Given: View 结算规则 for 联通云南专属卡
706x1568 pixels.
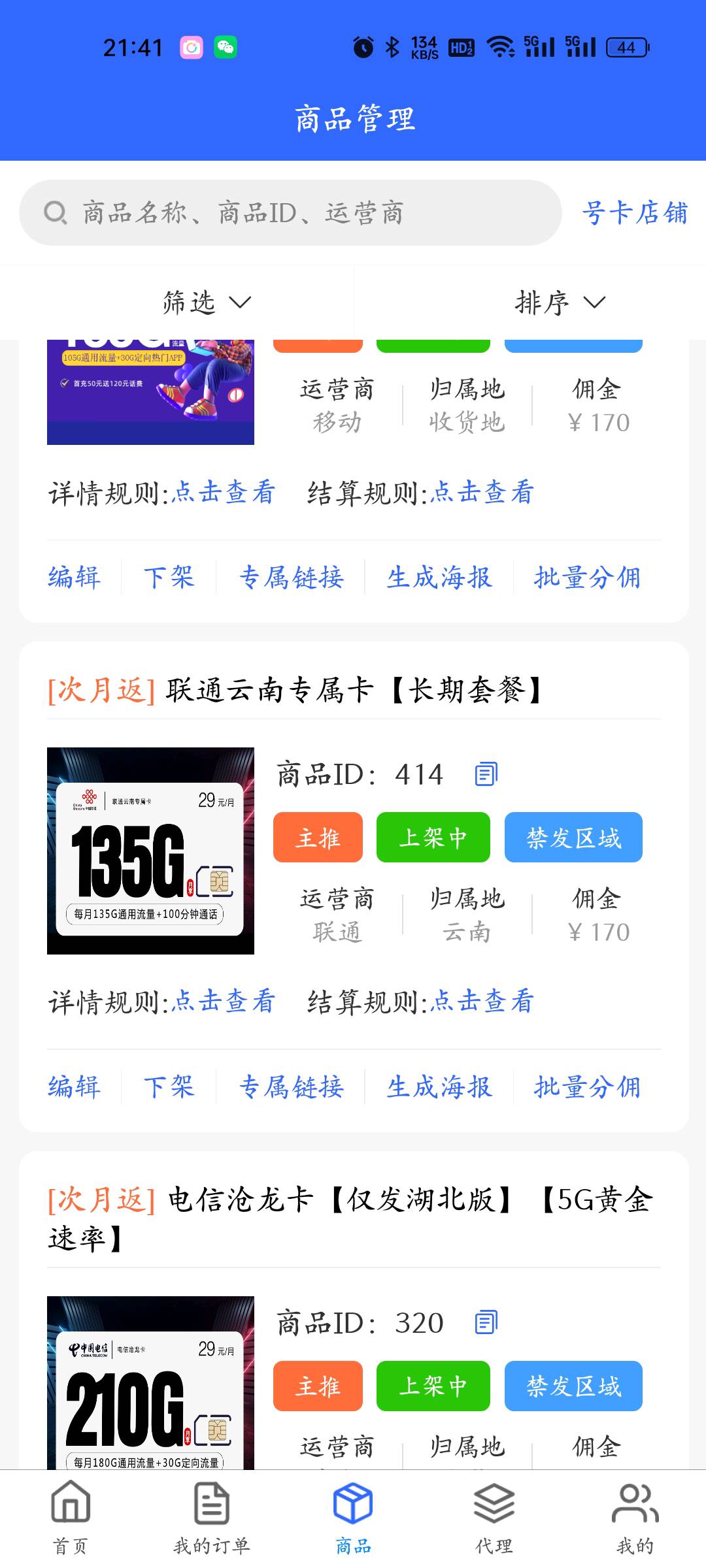Looking at the screenshot, I should point(482,1002).
